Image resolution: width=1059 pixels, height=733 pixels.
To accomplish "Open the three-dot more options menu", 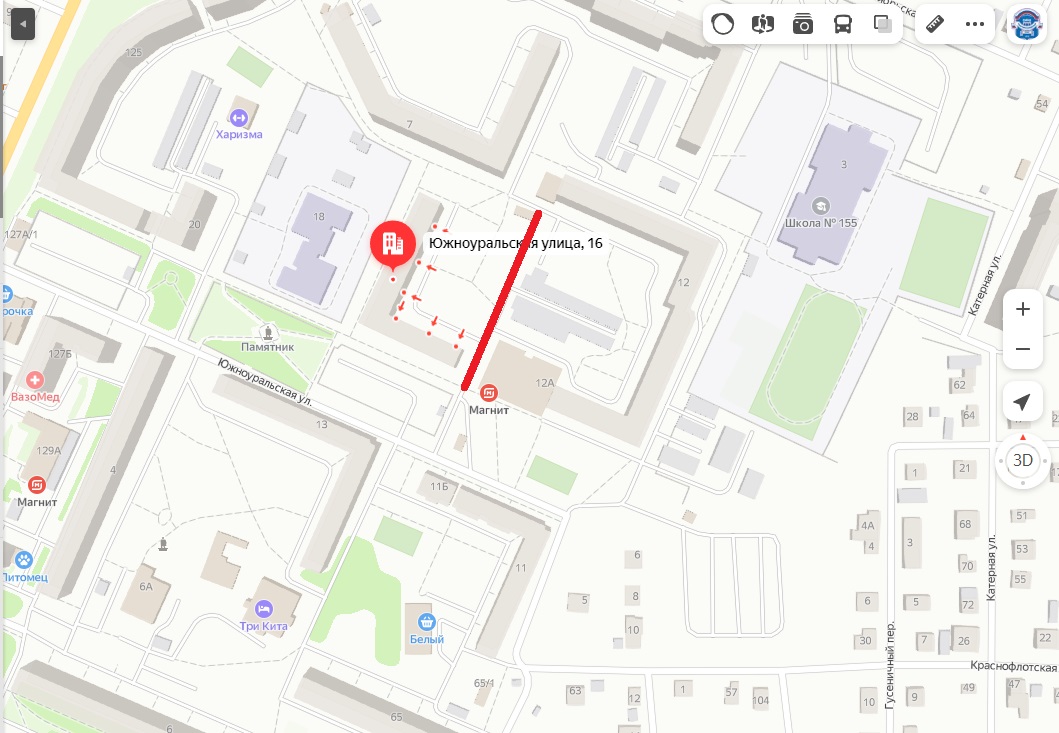I will [975, 24].
